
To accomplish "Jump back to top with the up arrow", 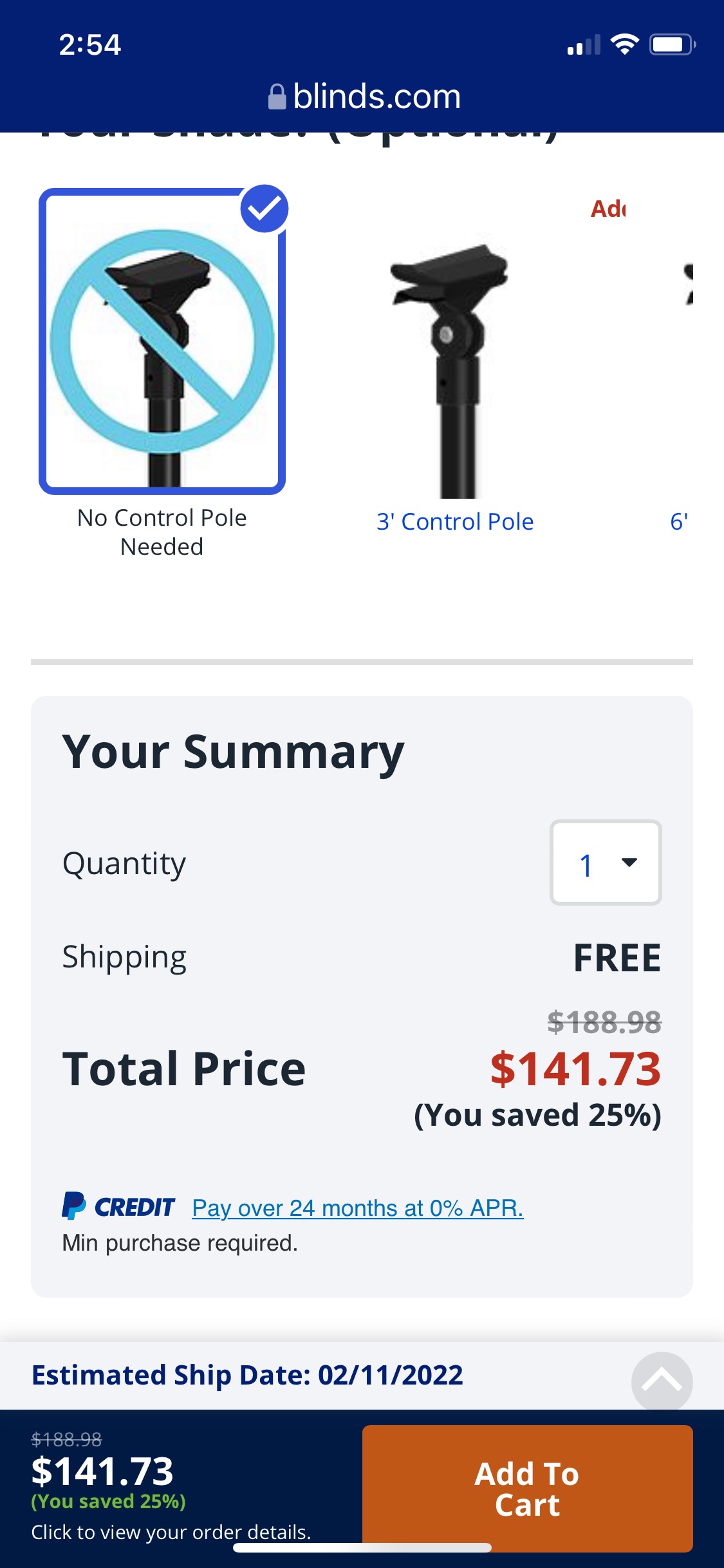I will coord(661,1381).
